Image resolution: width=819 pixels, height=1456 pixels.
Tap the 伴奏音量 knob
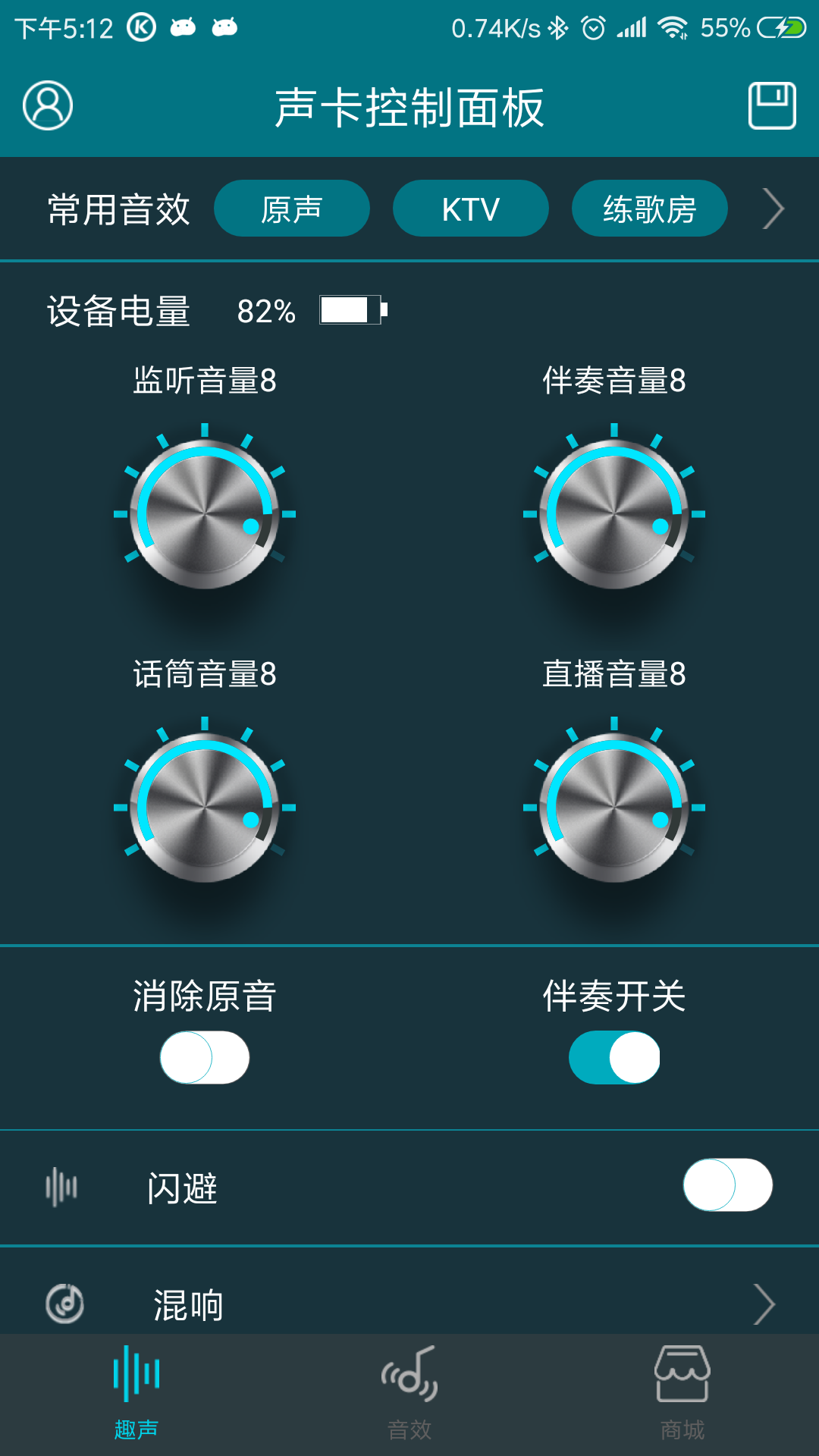(x=614, y=513)
